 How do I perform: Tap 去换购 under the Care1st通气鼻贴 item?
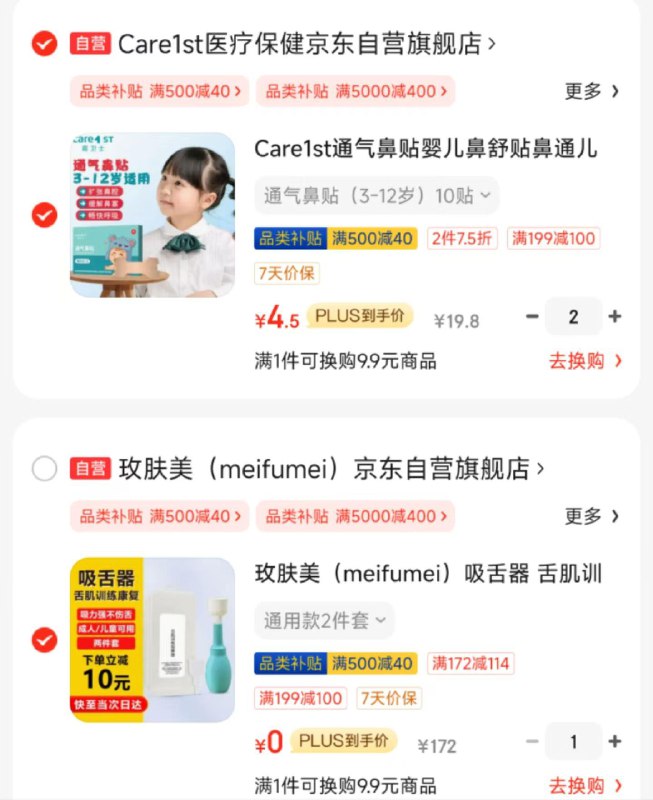click(585, 361)
